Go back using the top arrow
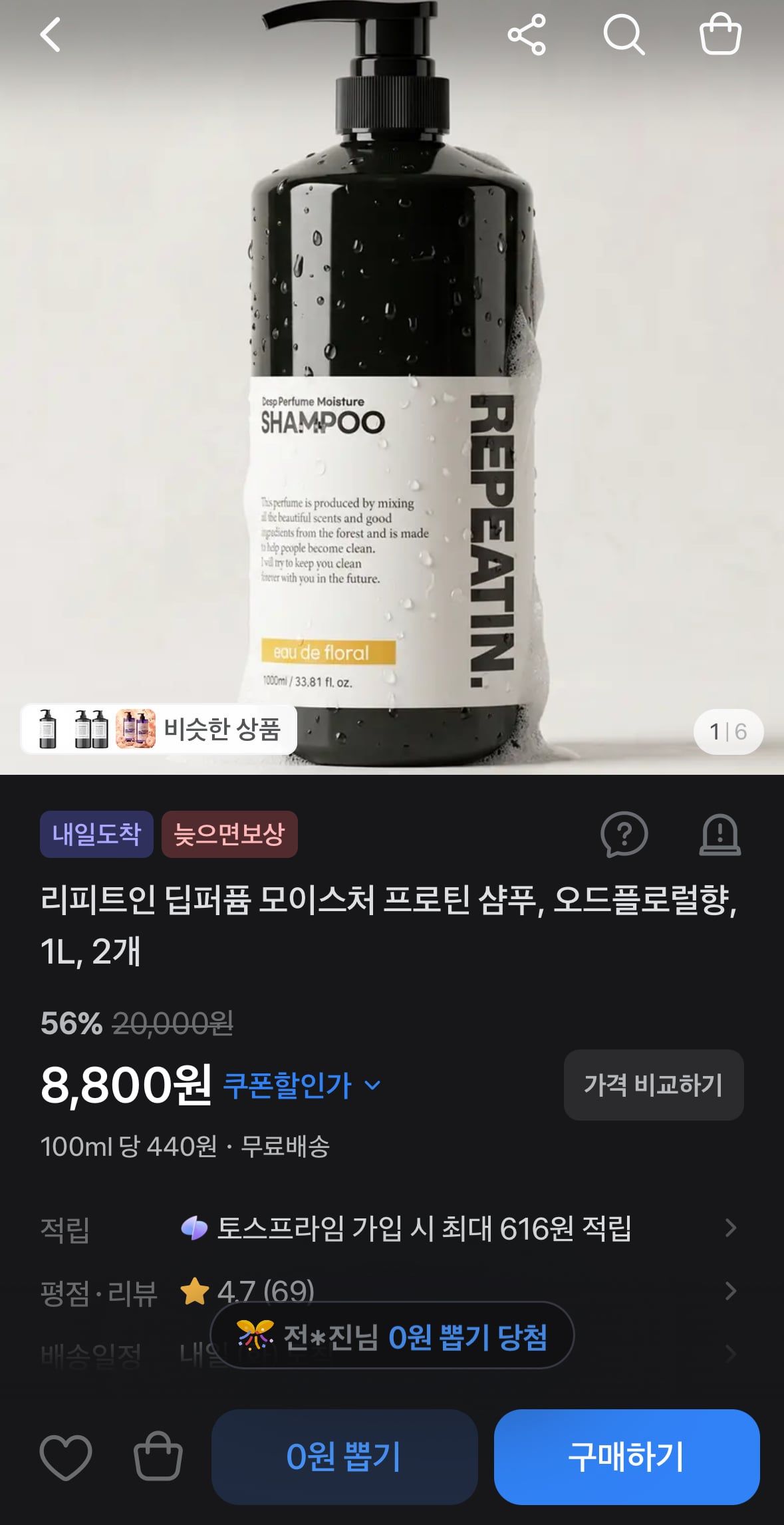 [51, 35]
